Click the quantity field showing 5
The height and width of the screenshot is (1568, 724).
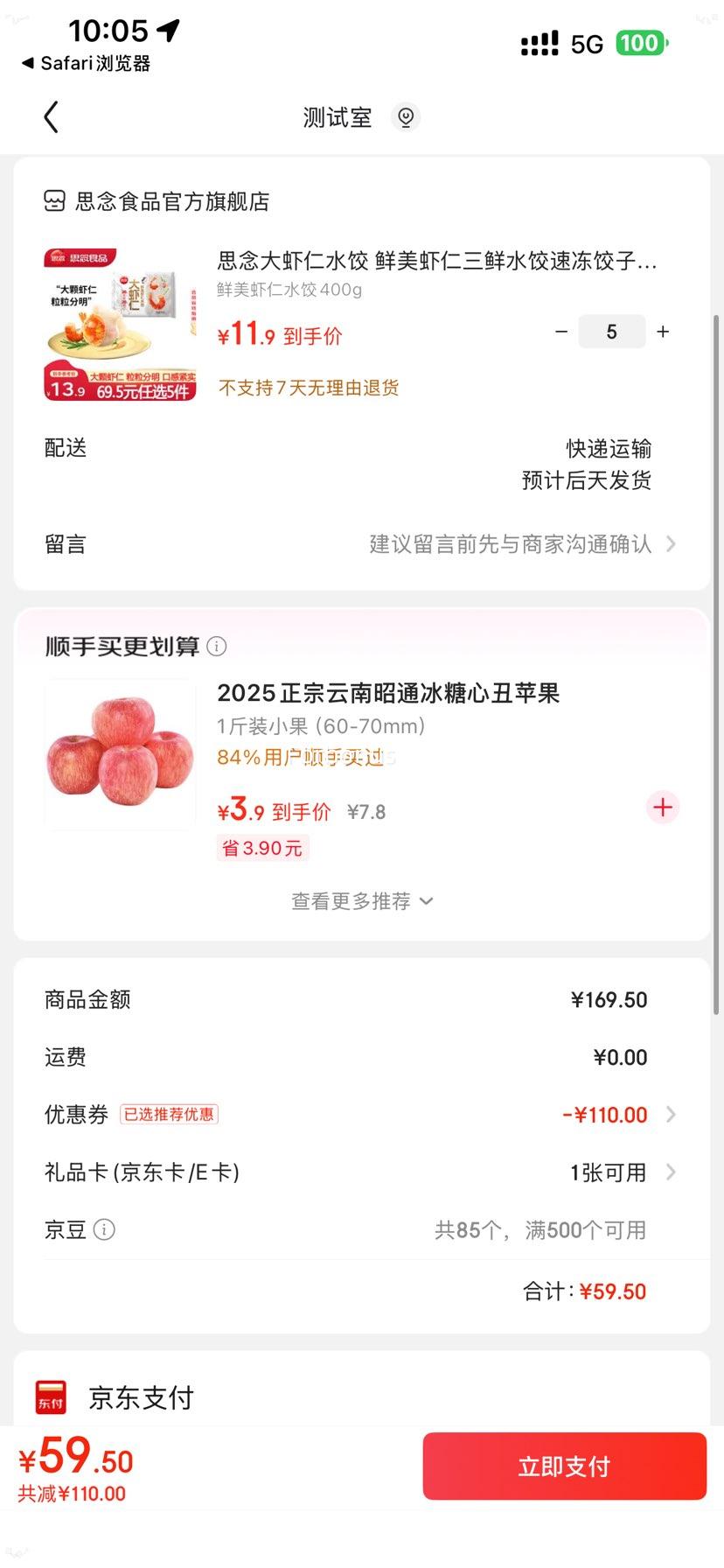(x=611, y=332)
